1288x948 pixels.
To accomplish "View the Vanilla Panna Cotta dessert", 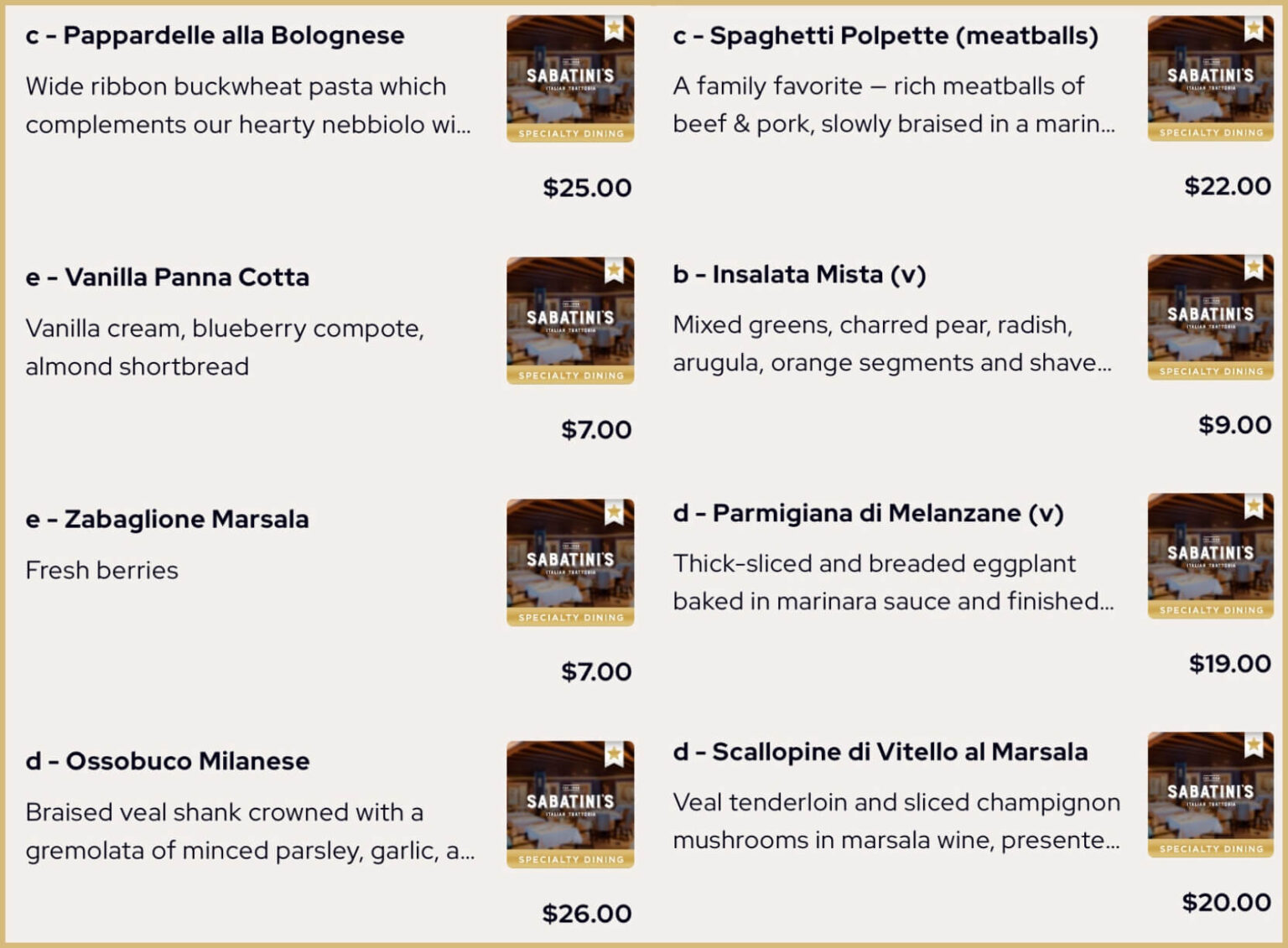I will (x=168, y=277).
